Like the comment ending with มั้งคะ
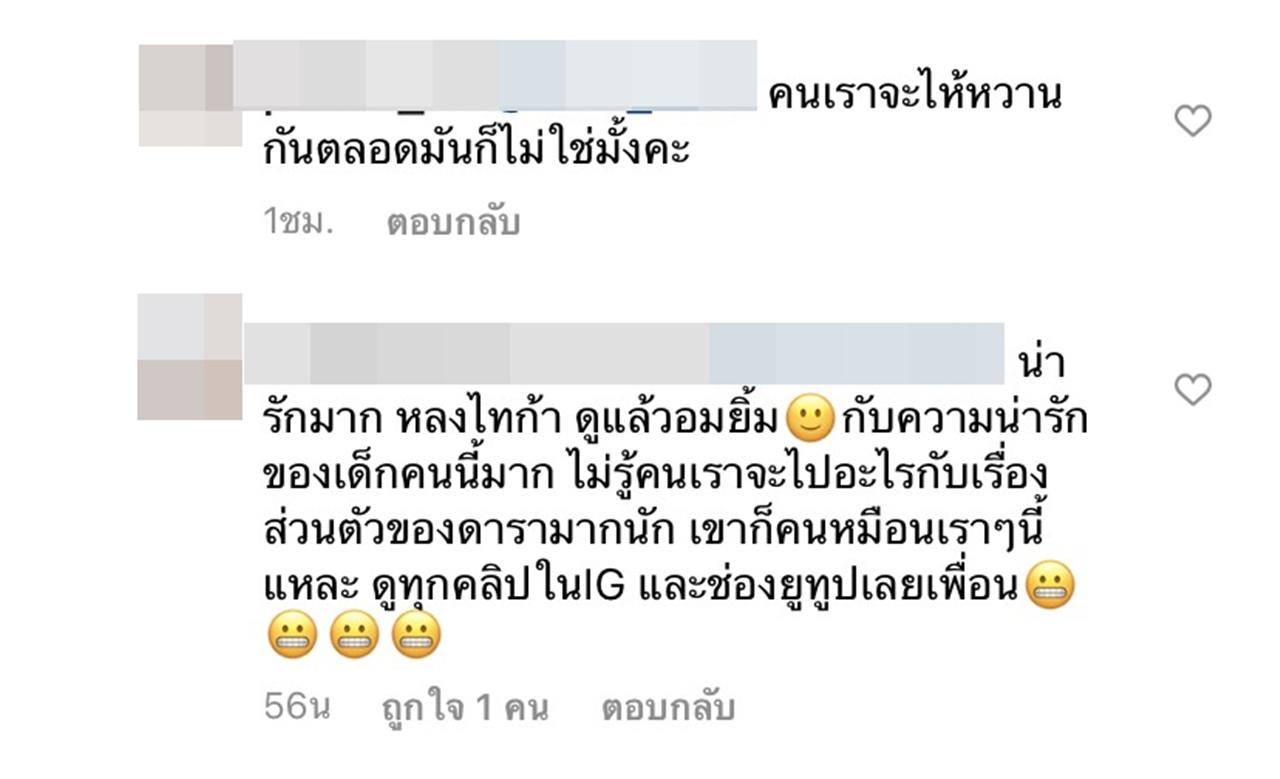The image size is (1280, 779). (x=1192, y=121)
